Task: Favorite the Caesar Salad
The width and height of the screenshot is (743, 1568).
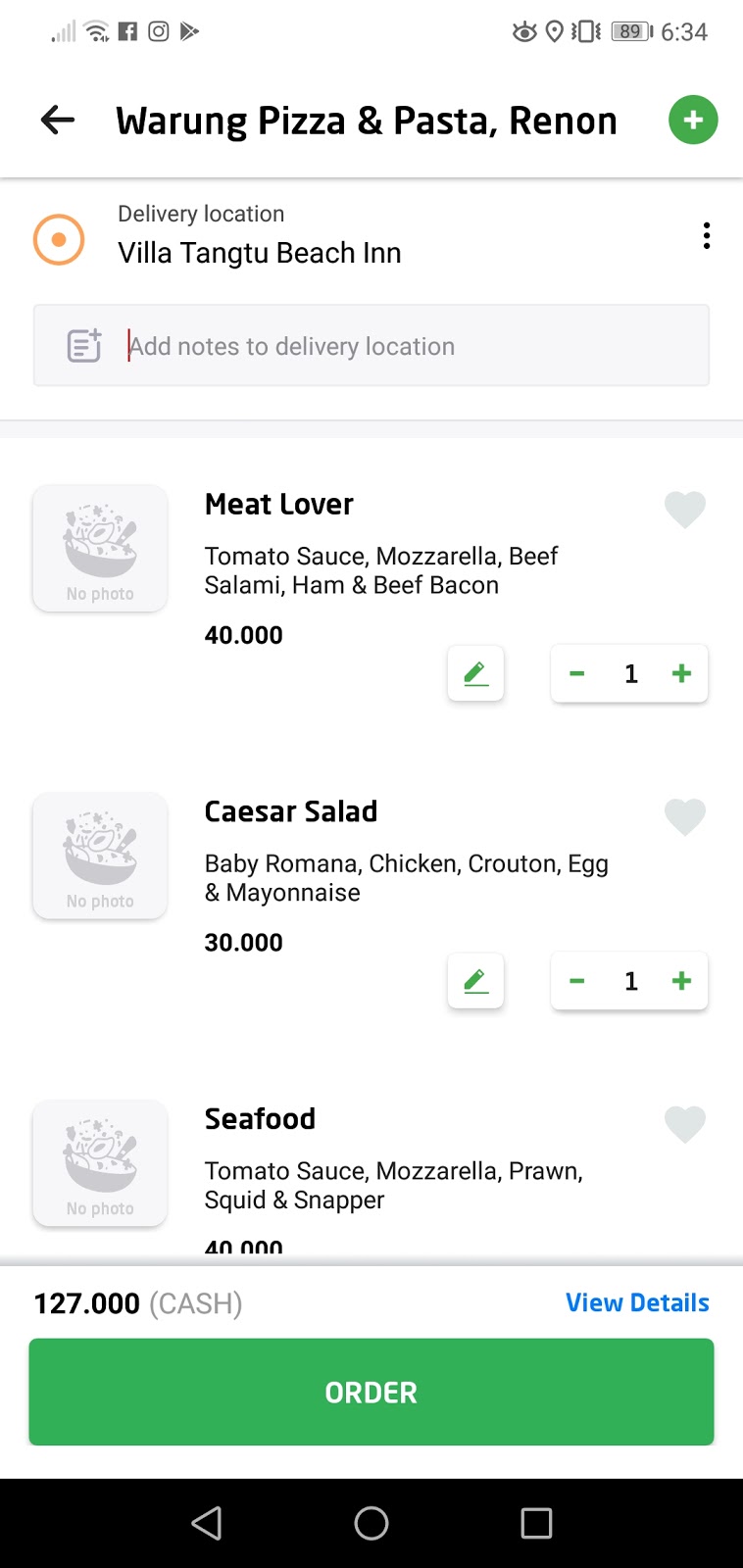Action: [x=685, y=816]
